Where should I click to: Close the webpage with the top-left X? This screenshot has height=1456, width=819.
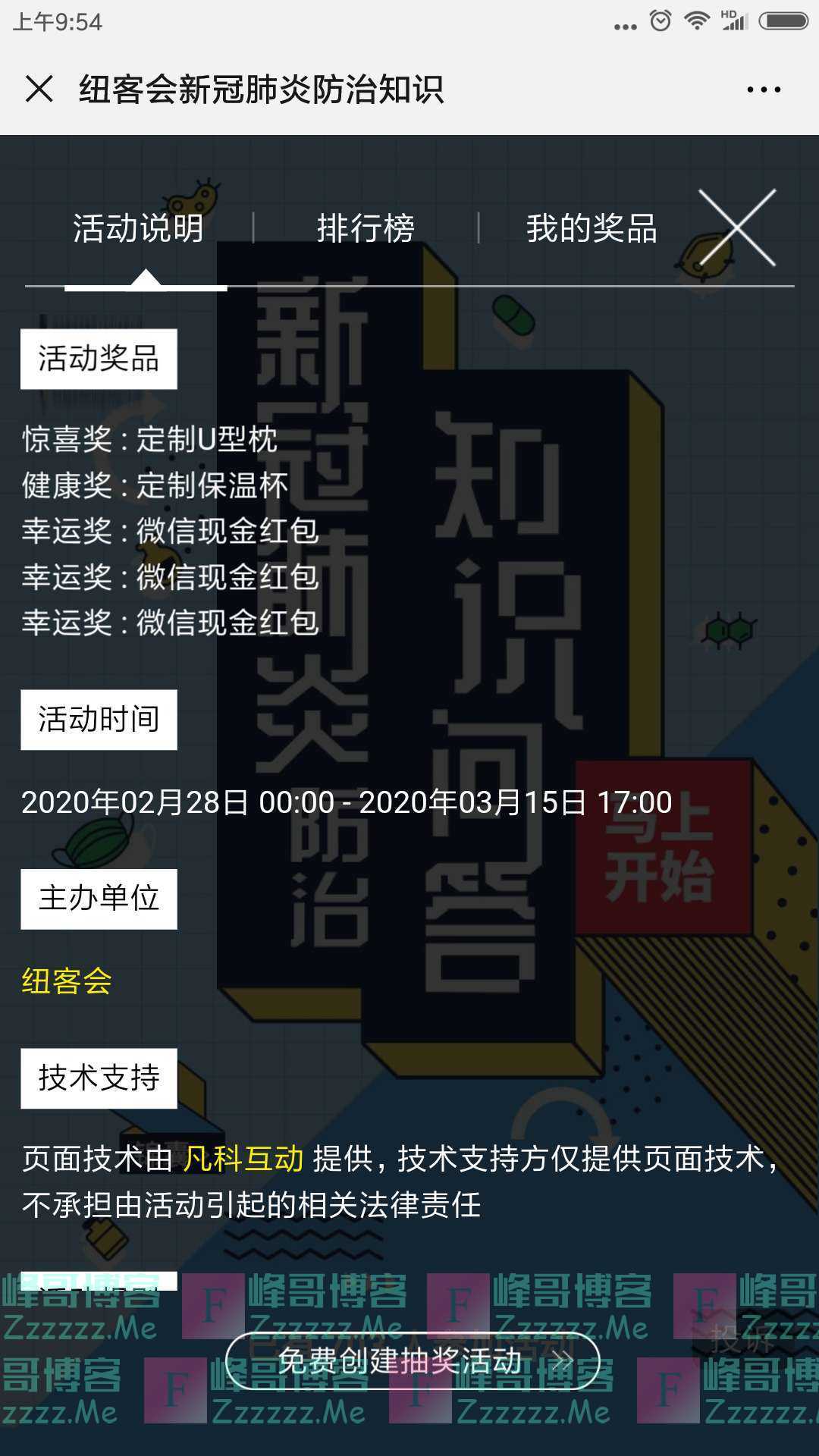(x=39, y=89)
